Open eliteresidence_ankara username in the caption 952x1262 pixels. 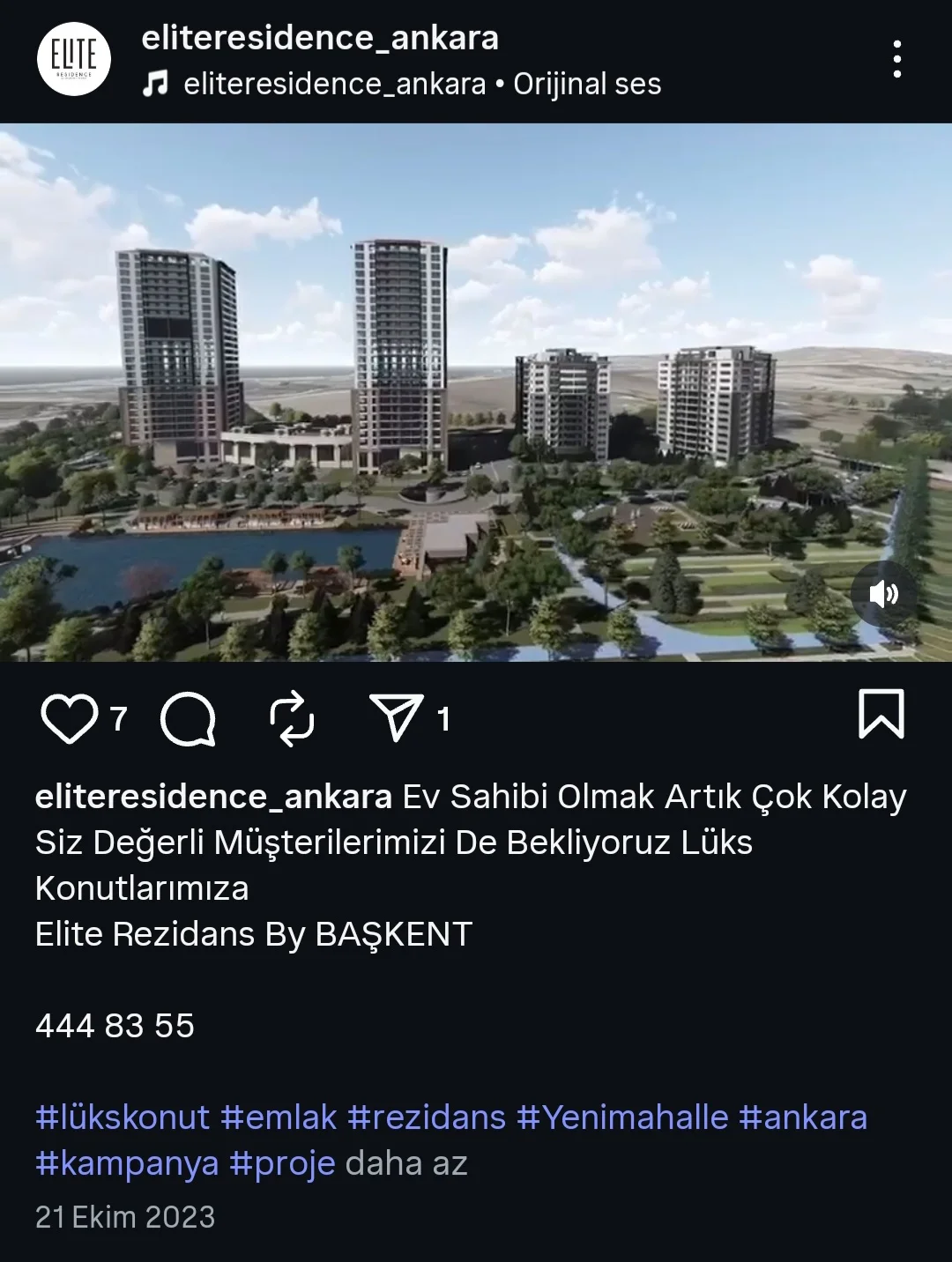(213, 797)
